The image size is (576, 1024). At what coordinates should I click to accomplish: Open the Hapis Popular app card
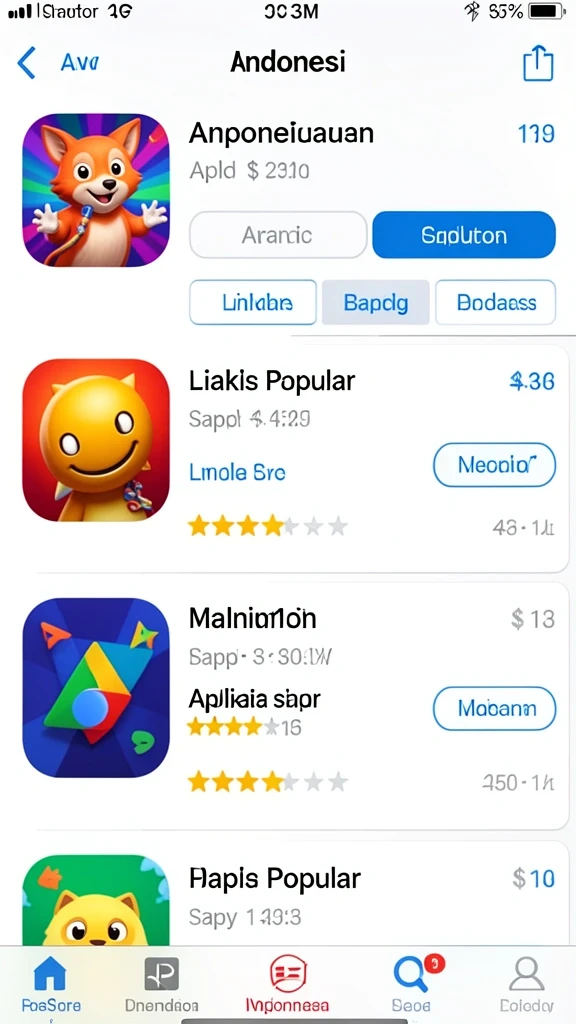(295, 893)
